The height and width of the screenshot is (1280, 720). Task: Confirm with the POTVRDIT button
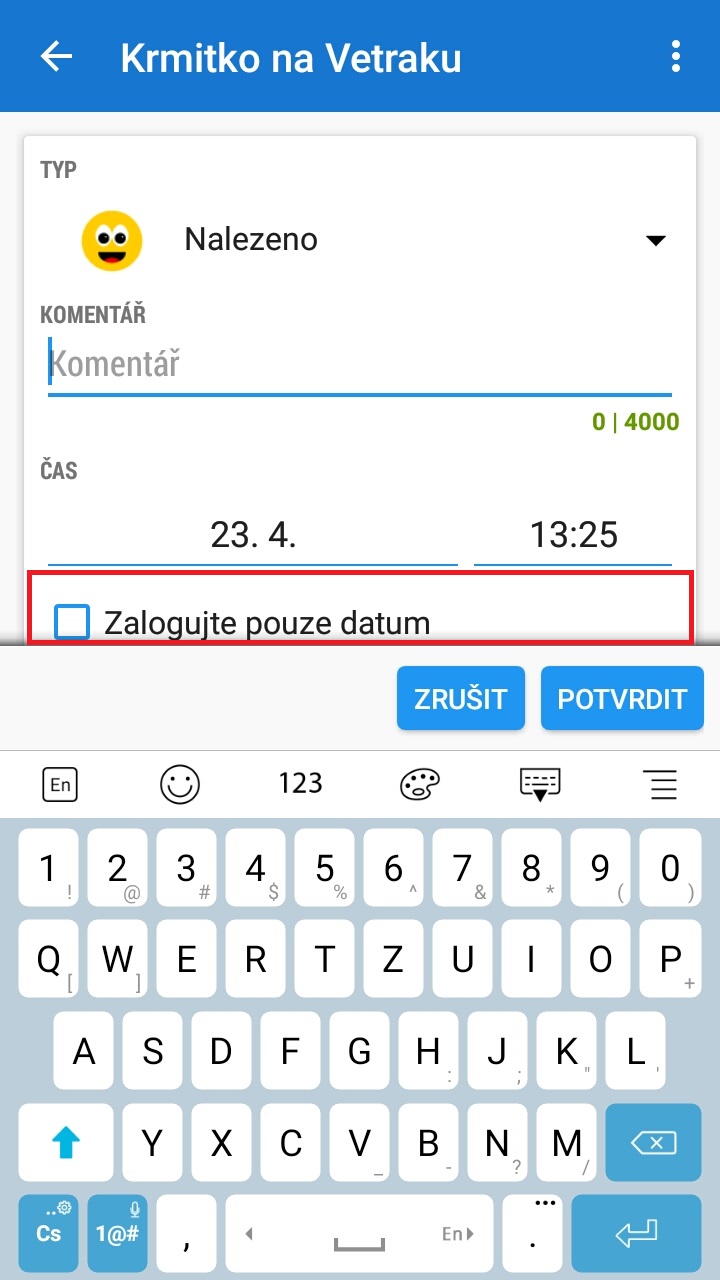click(x=622, y=698)
